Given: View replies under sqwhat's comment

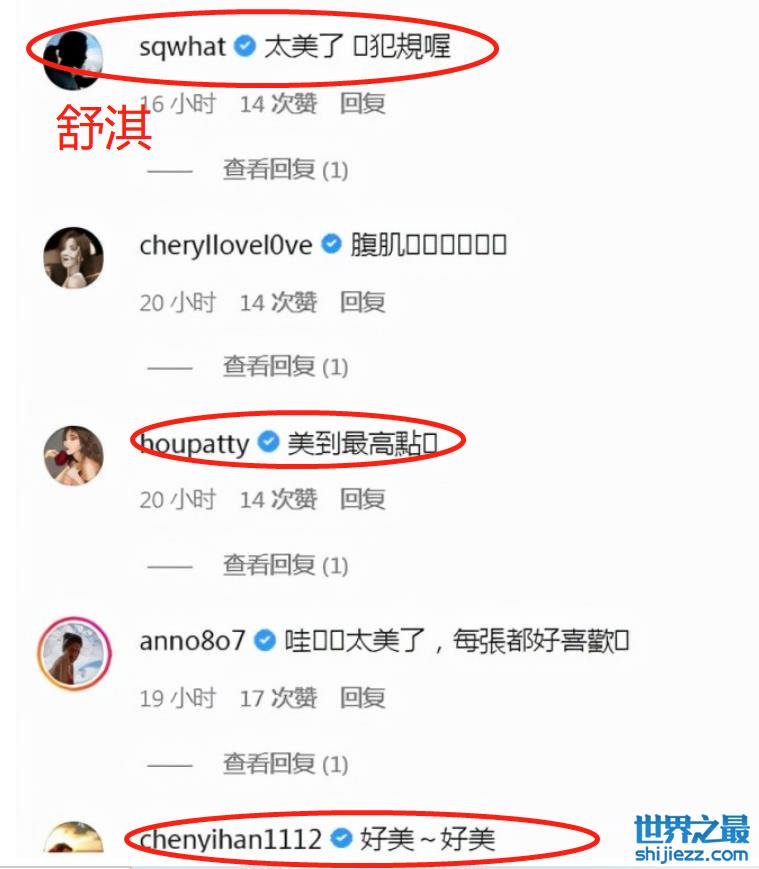Looking at the screenshot, I should pos(284,170).
